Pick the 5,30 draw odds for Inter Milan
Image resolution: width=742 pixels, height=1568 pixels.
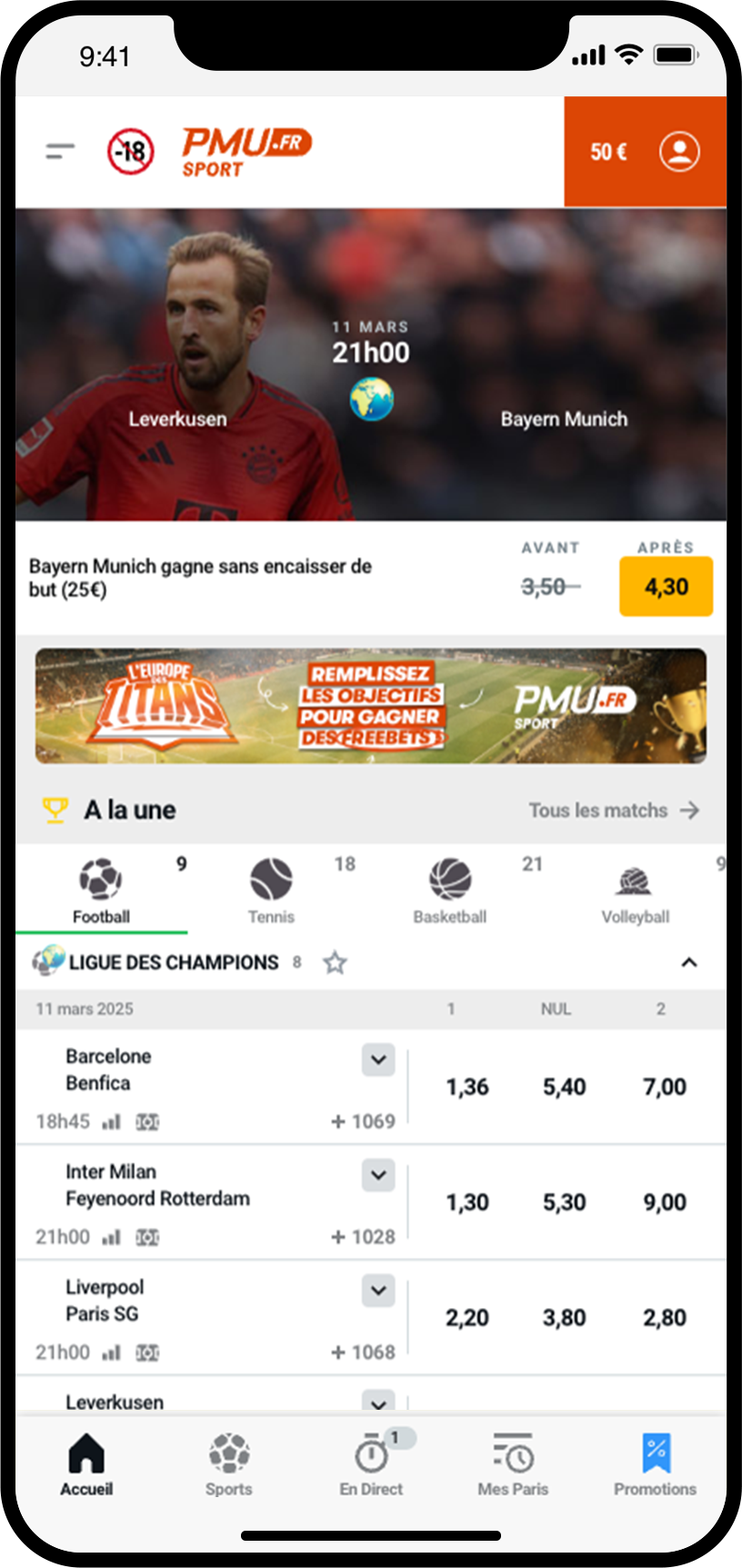(564, 1203)
